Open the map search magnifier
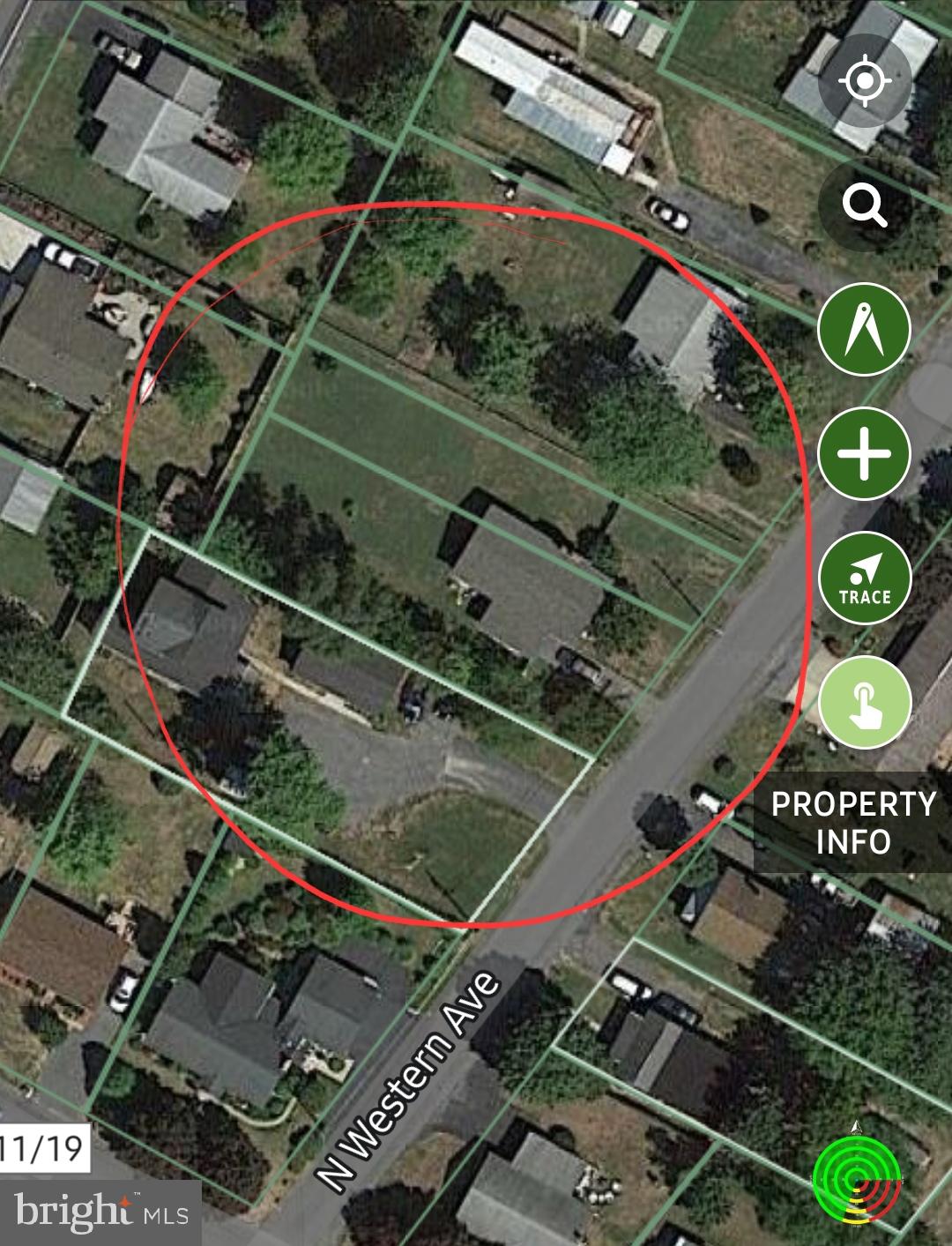Screen dimensions: 952x1246 coord(864,205)
